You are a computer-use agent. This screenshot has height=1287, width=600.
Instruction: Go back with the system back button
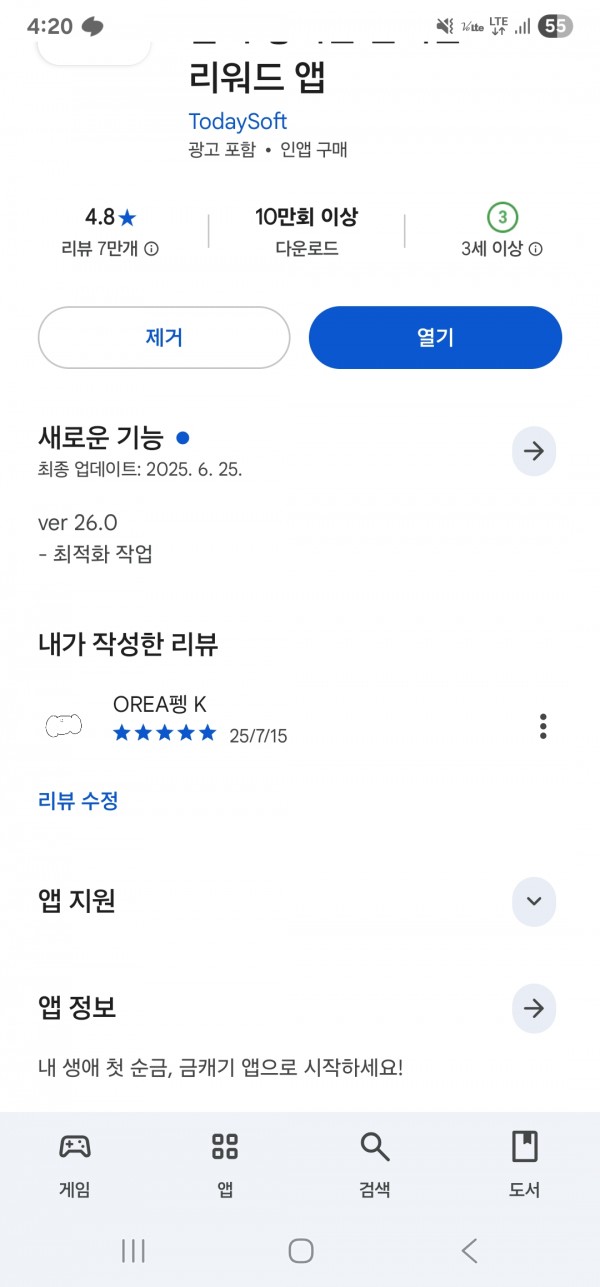click(469, 1250)
